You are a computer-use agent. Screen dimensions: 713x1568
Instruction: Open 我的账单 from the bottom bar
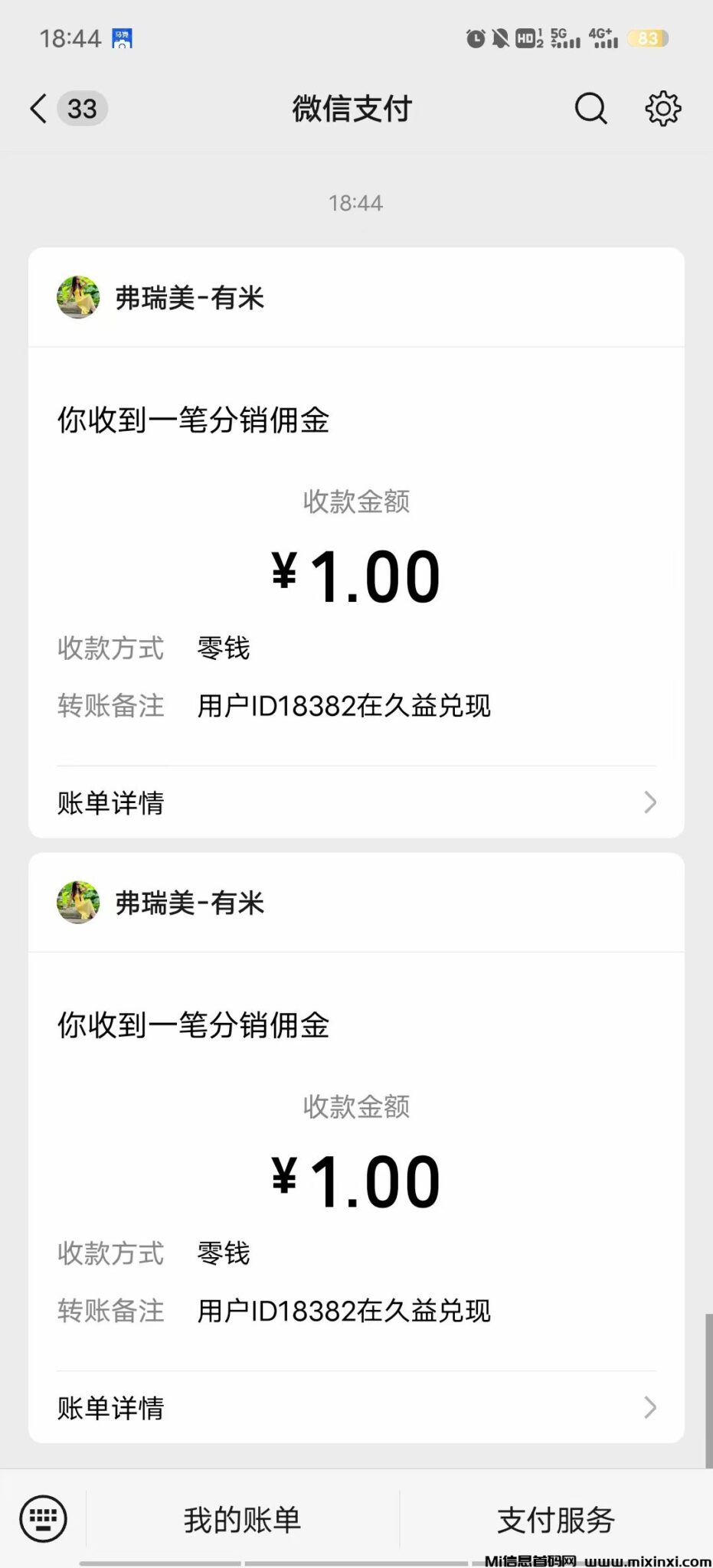click(x=244, y=1520)
